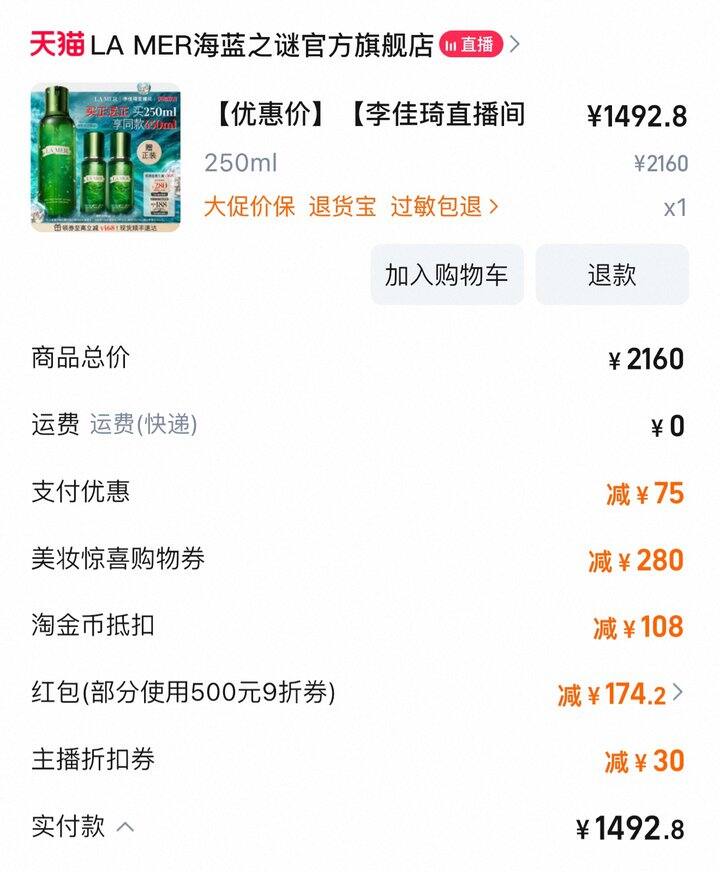Viewport: 720px width, 872px height.
Task: Open store page via arrow after store name
Action: 515,42
